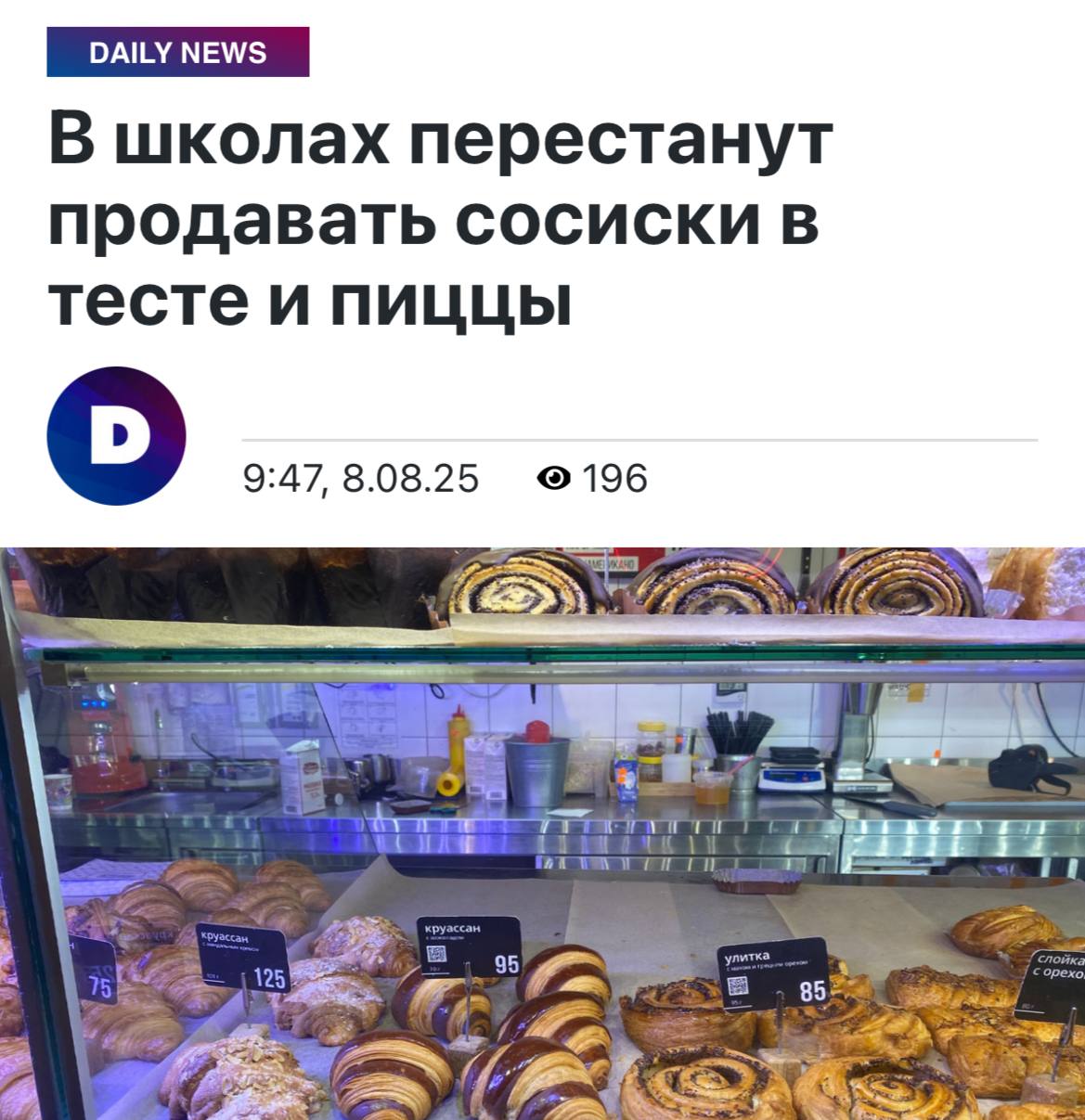
Task: Open the bakery photo in the article
Action: point(542,833)
